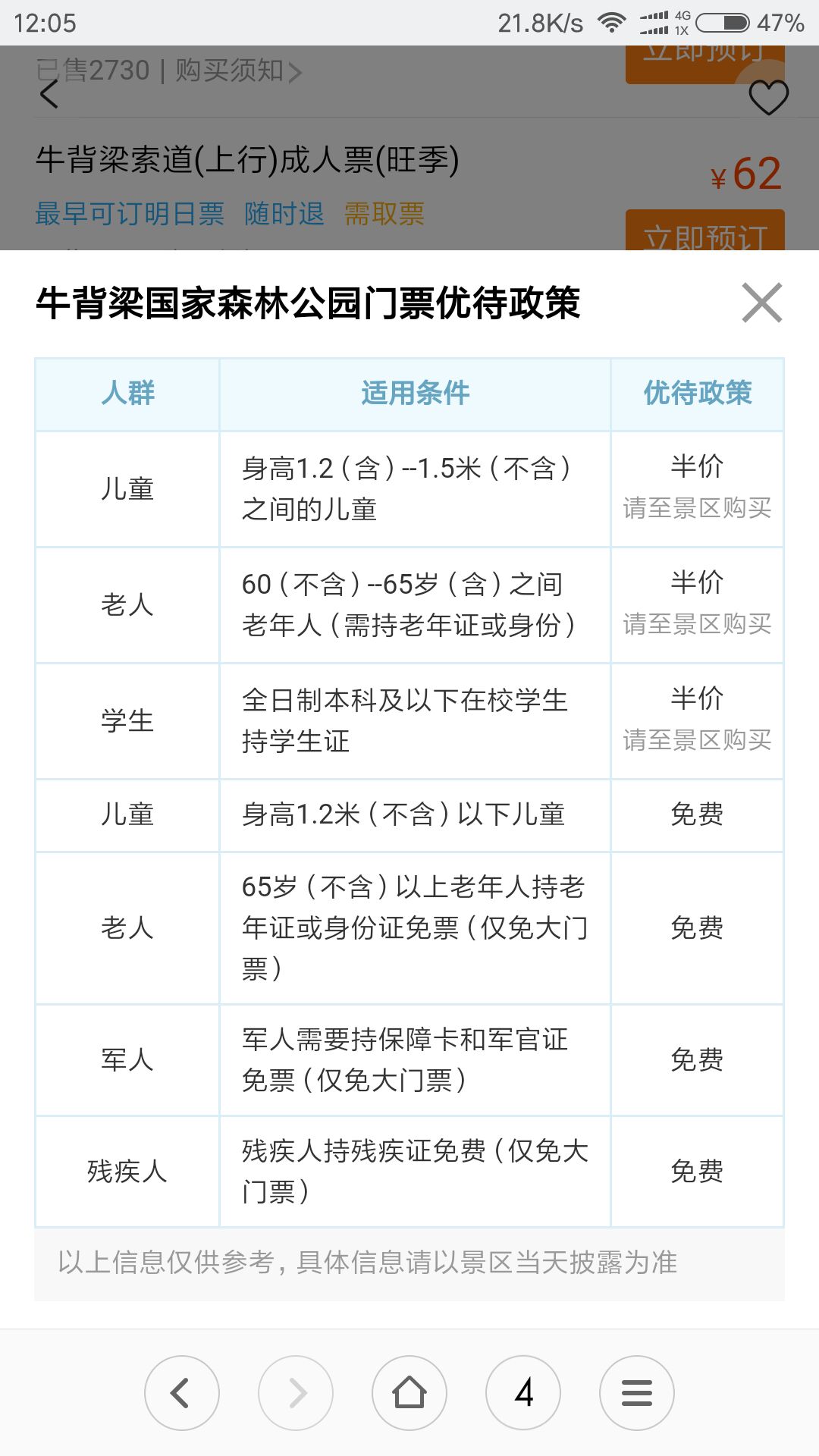Image resolution: width=819 pixels, height=1456 pixels.
Task: Close the ticket discount policy dialog
Action: 762,303
